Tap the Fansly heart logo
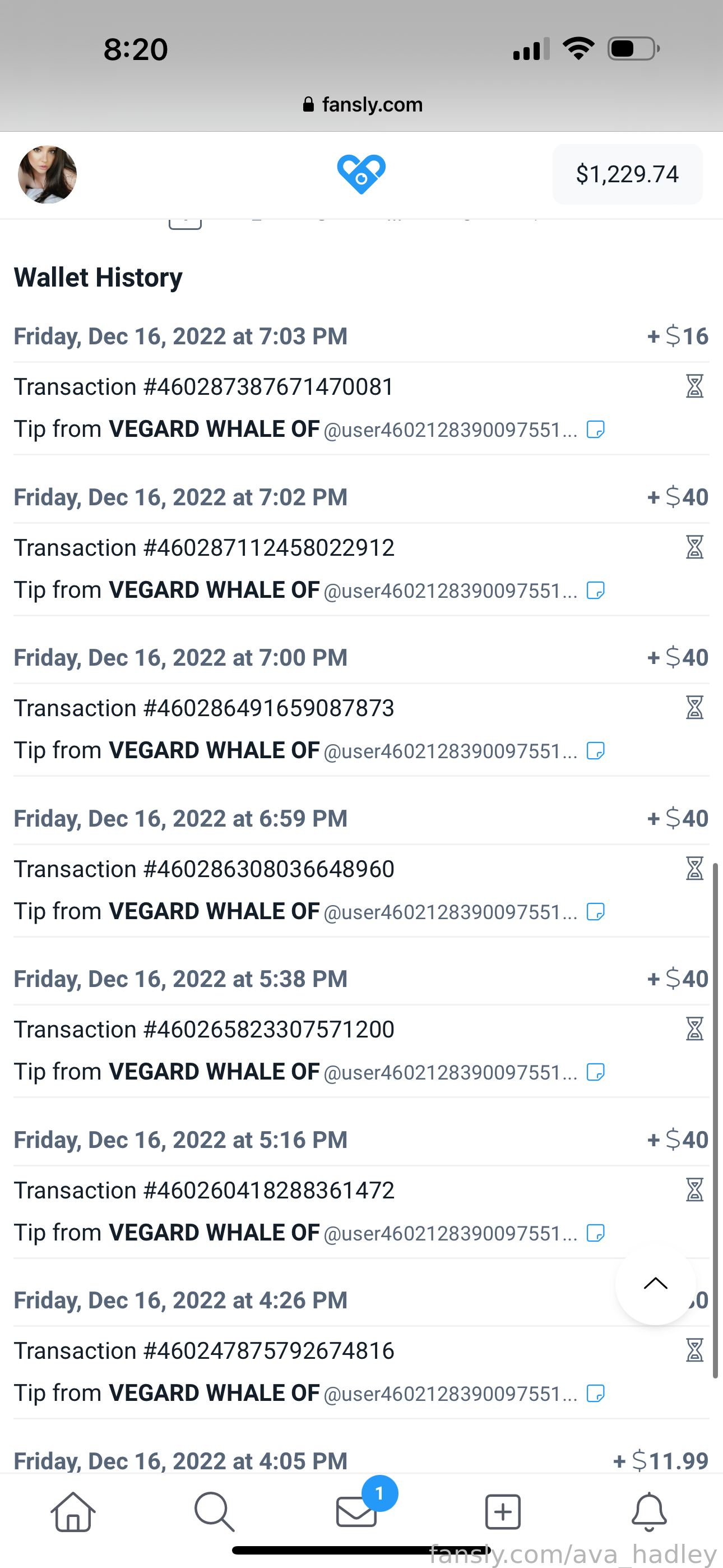 (x=361, y=174)
